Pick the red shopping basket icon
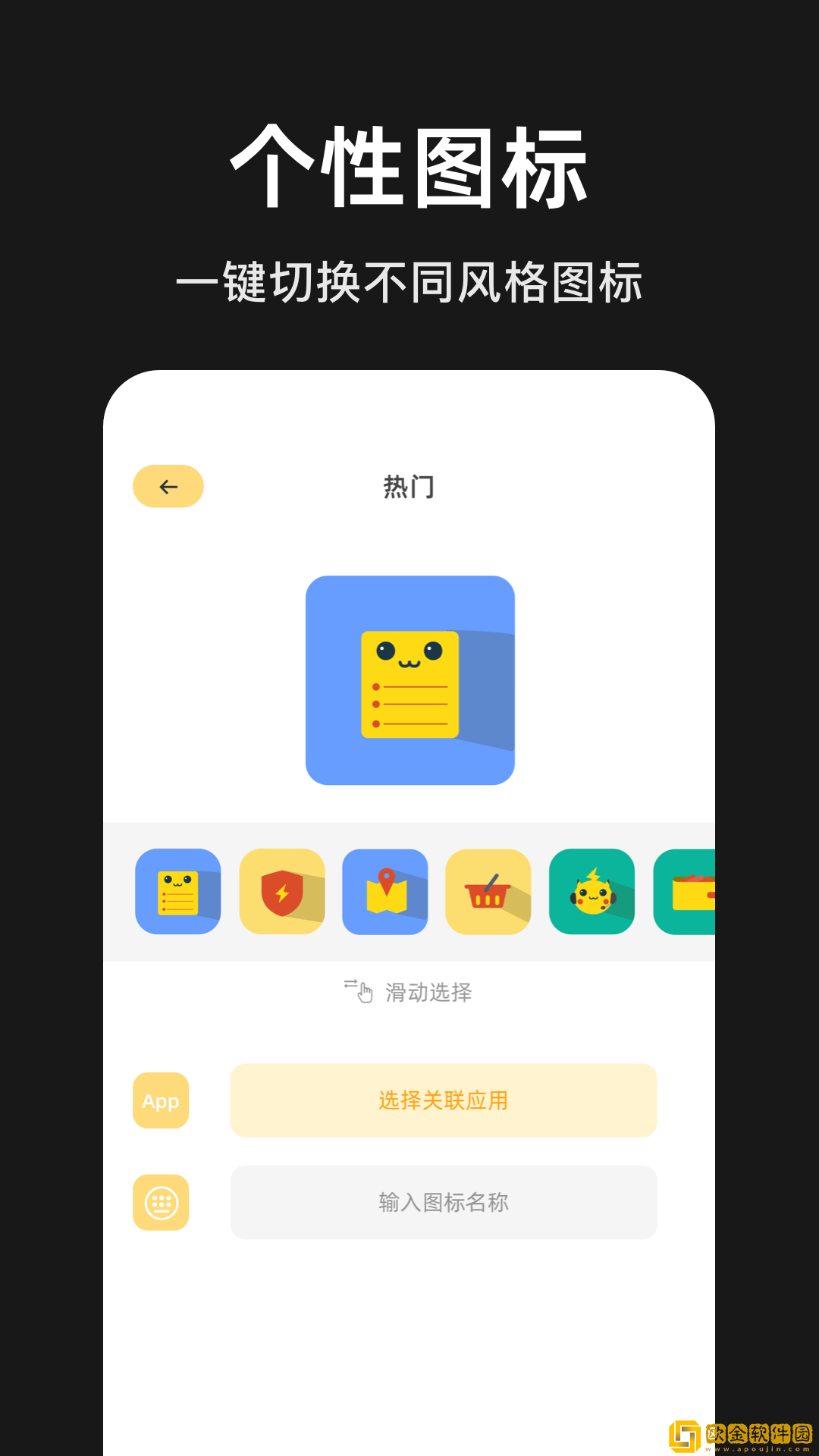Viewport: 819px width, 1456px height. 488,892
